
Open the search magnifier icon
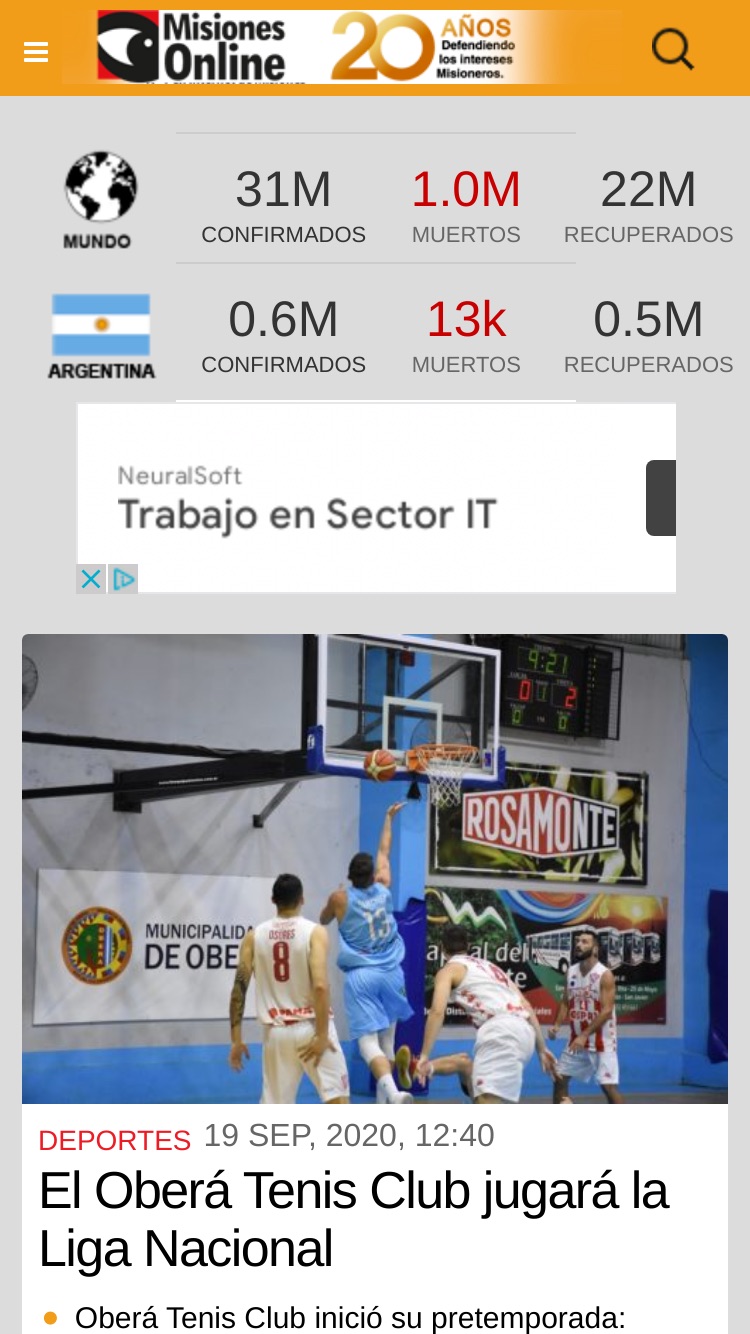[672, 48]
